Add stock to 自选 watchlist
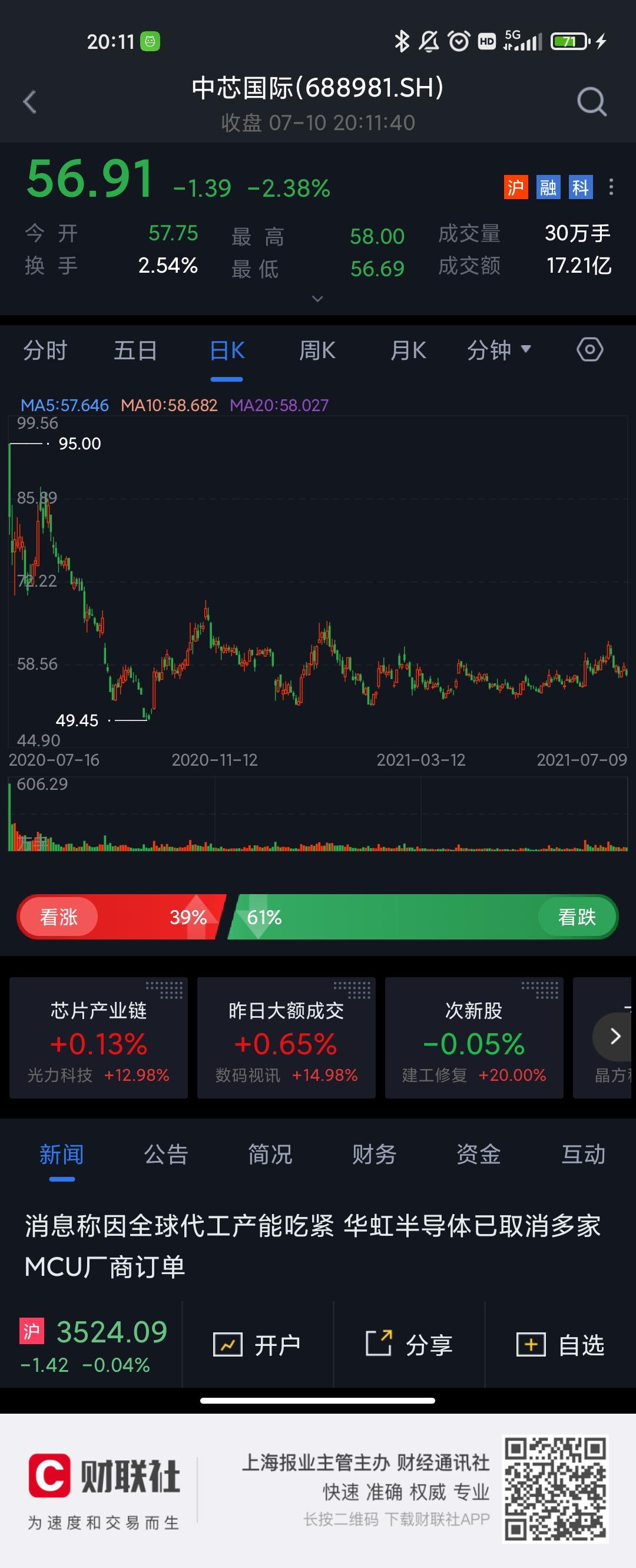The width and height of the screenshot is (636, 1568). coord(561,1345)
